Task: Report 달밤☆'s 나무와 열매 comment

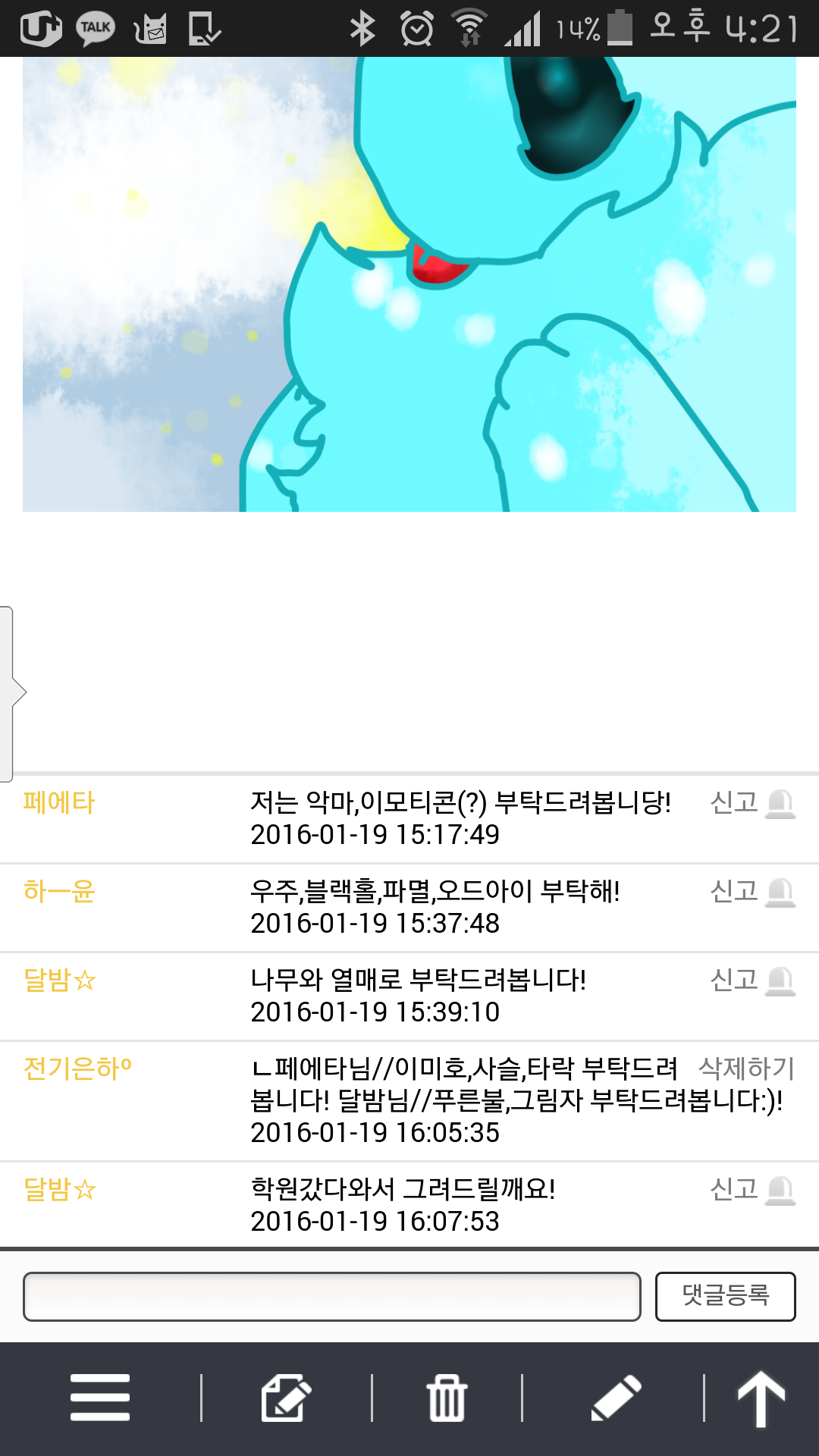Action: [752, 981]
